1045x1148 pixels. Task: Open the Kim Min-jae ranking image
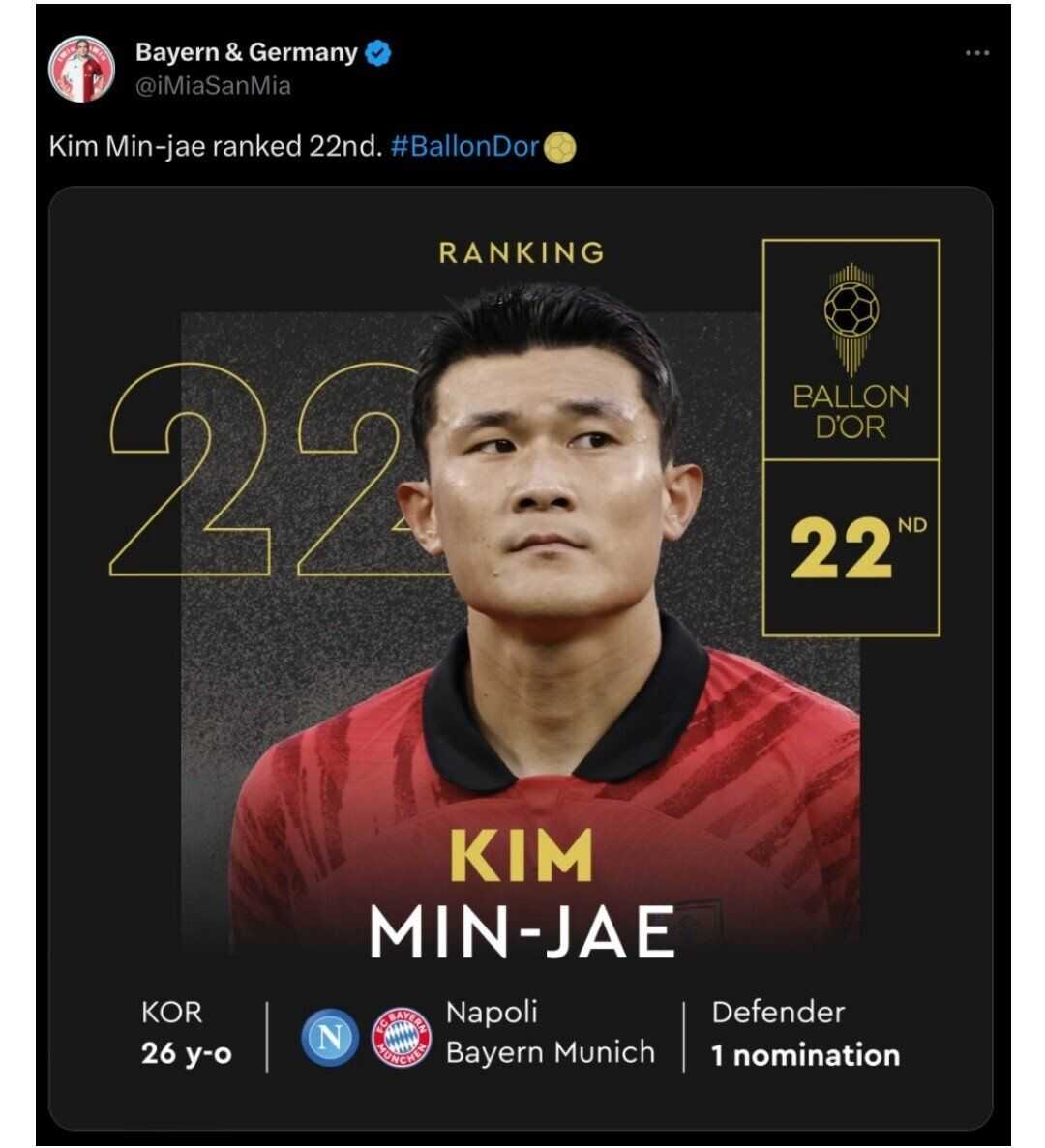(521, 658)
